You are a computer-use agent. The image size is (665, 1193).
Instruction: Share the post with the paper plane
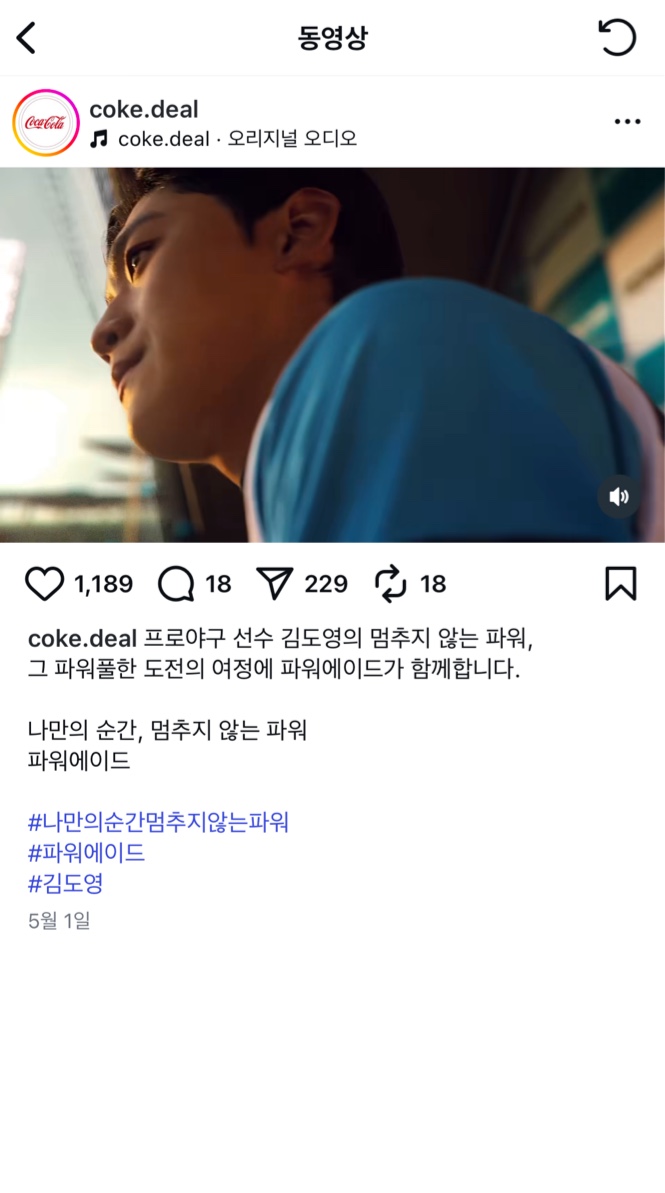click(x=274, y=584)
